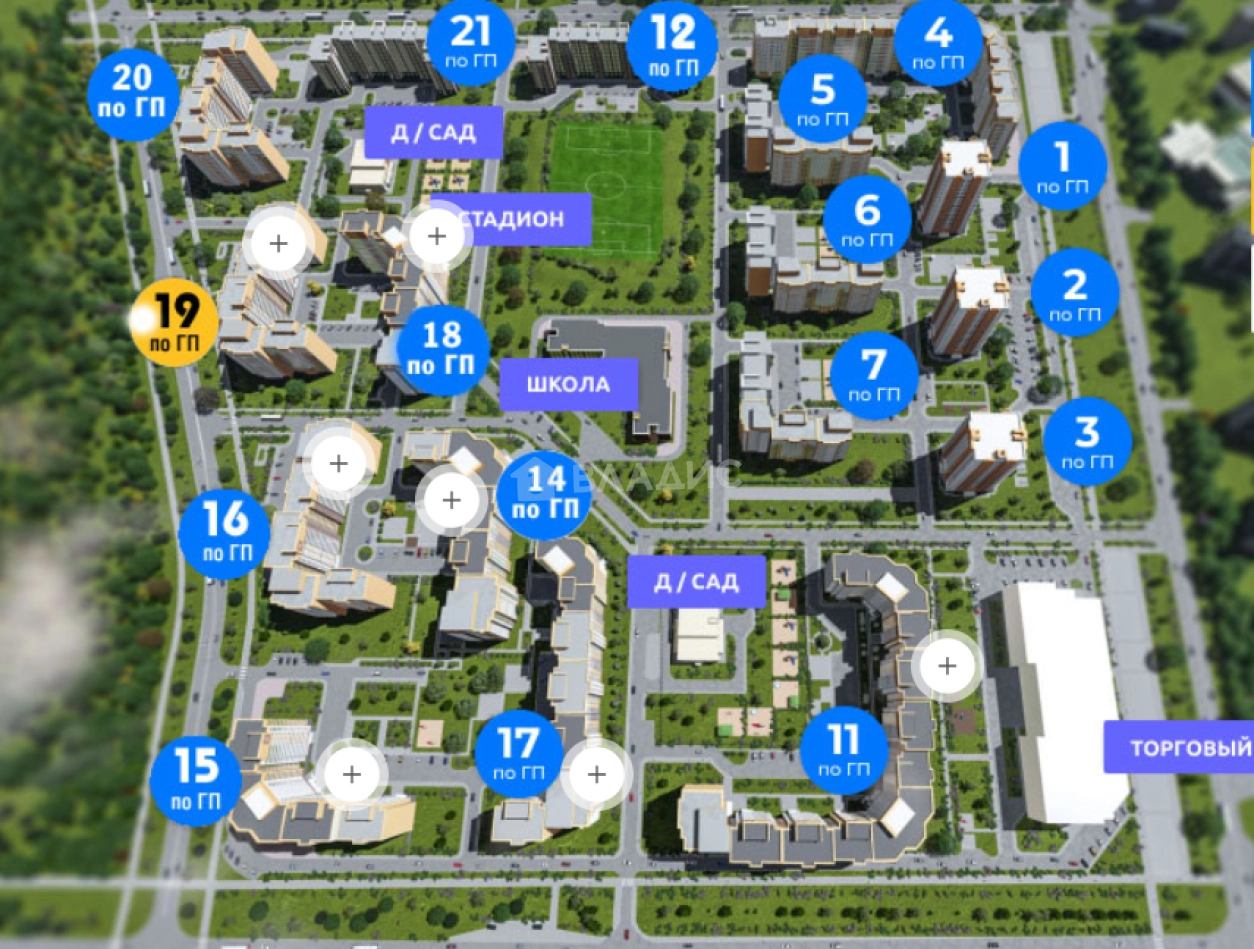Image resolution: width=1254 pixels, height=949 pixels.
Task: Tap the 12 по ГП building marker
Action: click(x=673, y=46)
